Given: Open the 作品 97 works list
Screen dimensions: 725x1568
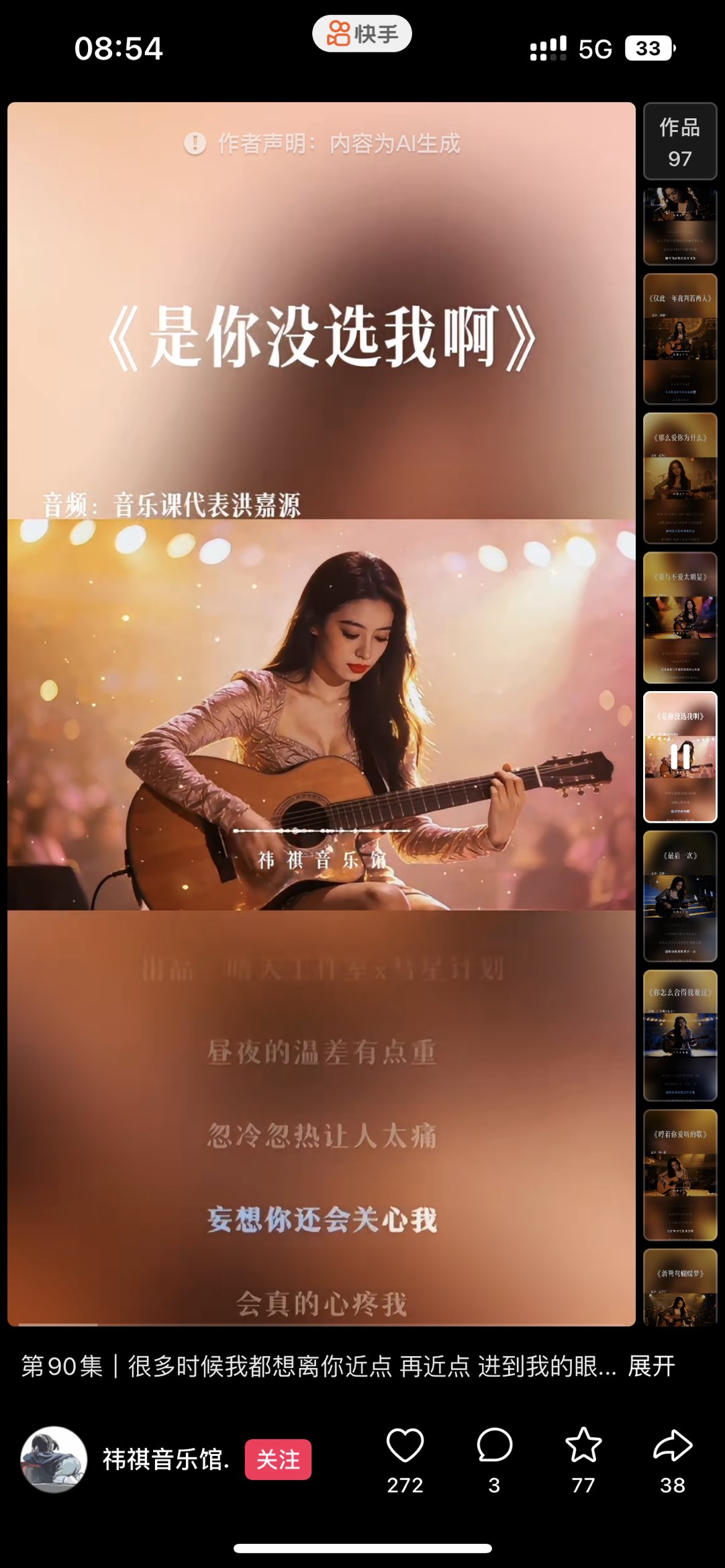Looking at the screenshot, I should coord(680,142).
